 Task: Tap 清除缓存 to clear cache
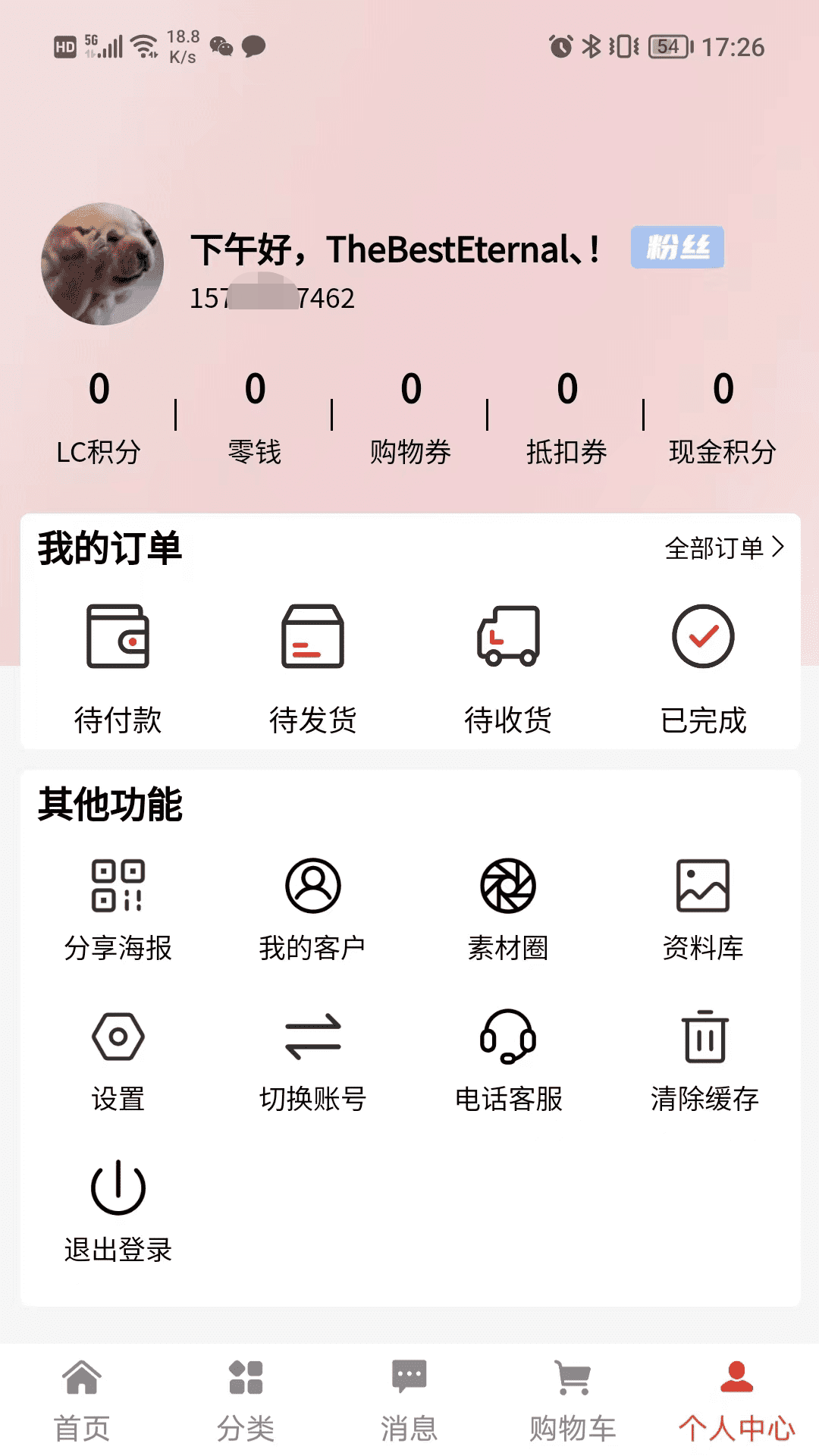coord(704,1061)
